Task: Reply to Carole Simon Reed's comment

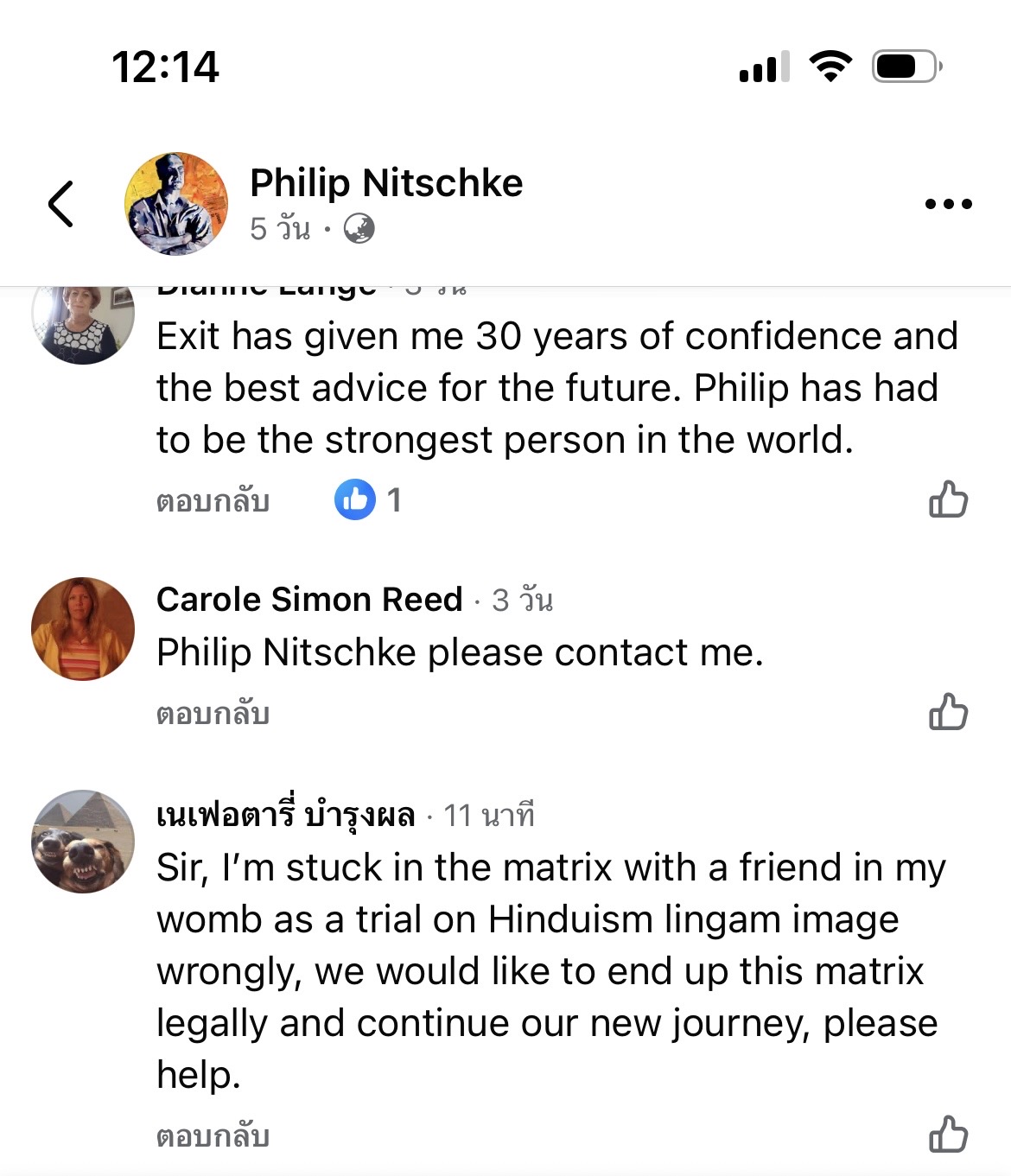Action: pyautogui.click(x=213, y=714)
